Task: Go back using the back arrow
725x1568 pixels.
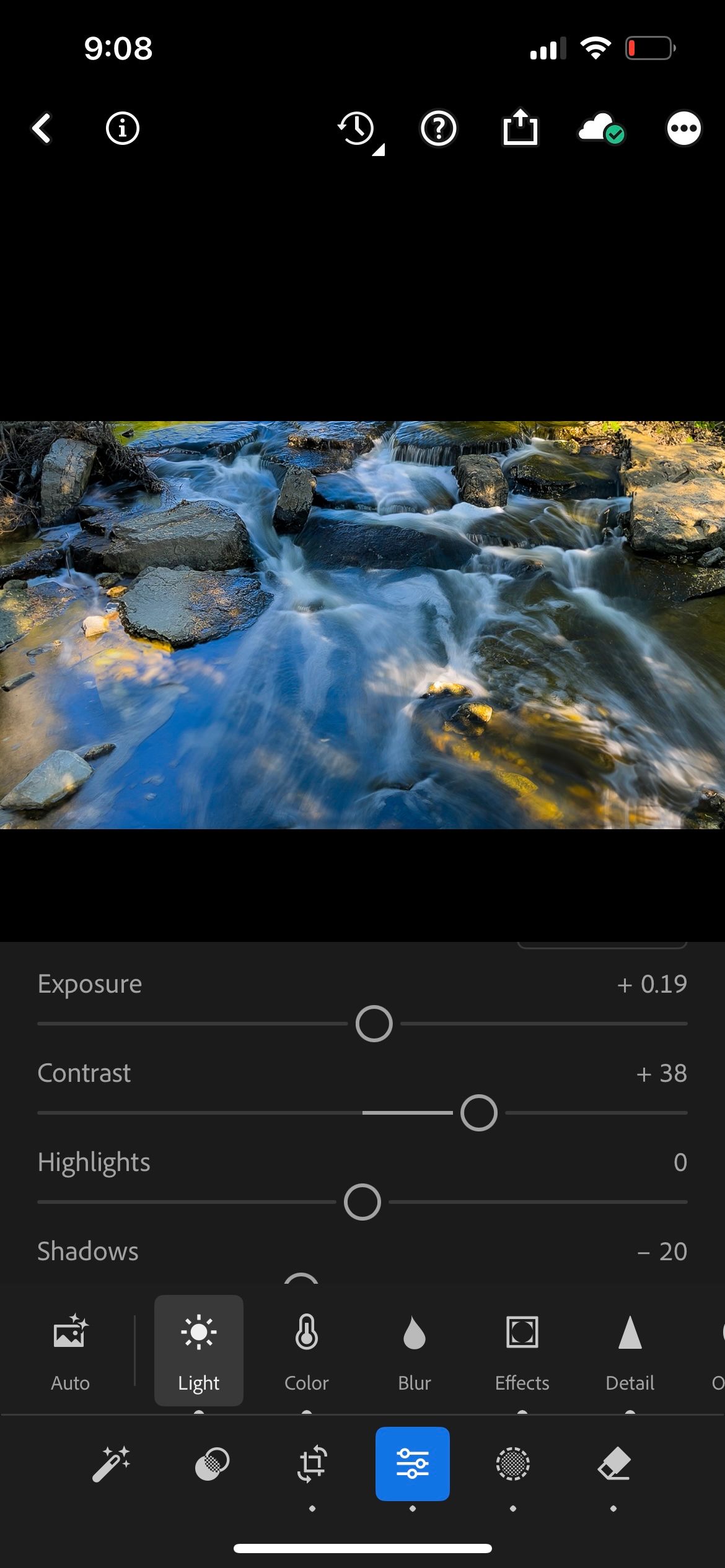Action: [42, 129]
